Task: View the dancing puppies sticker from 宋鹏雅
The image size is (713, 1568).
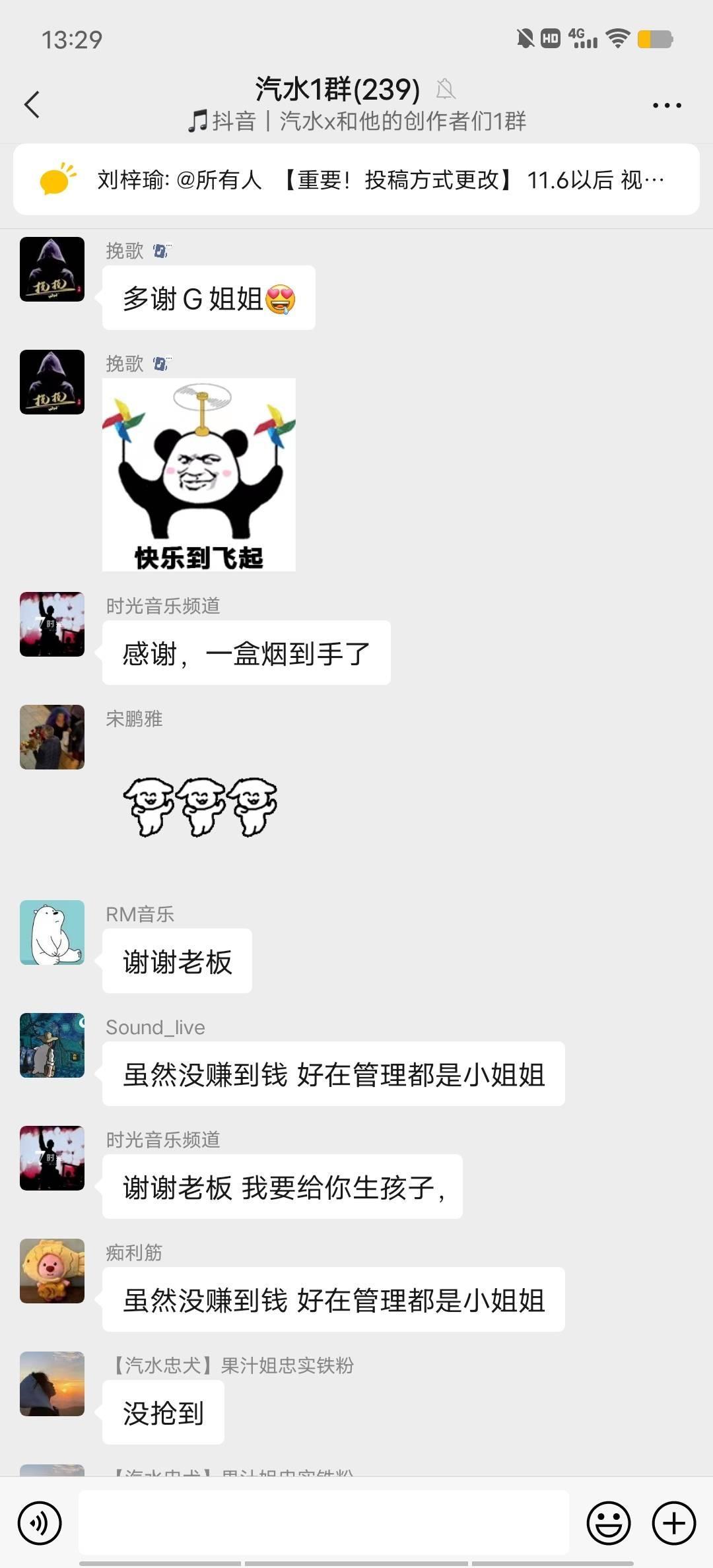Action: [200, 806]
